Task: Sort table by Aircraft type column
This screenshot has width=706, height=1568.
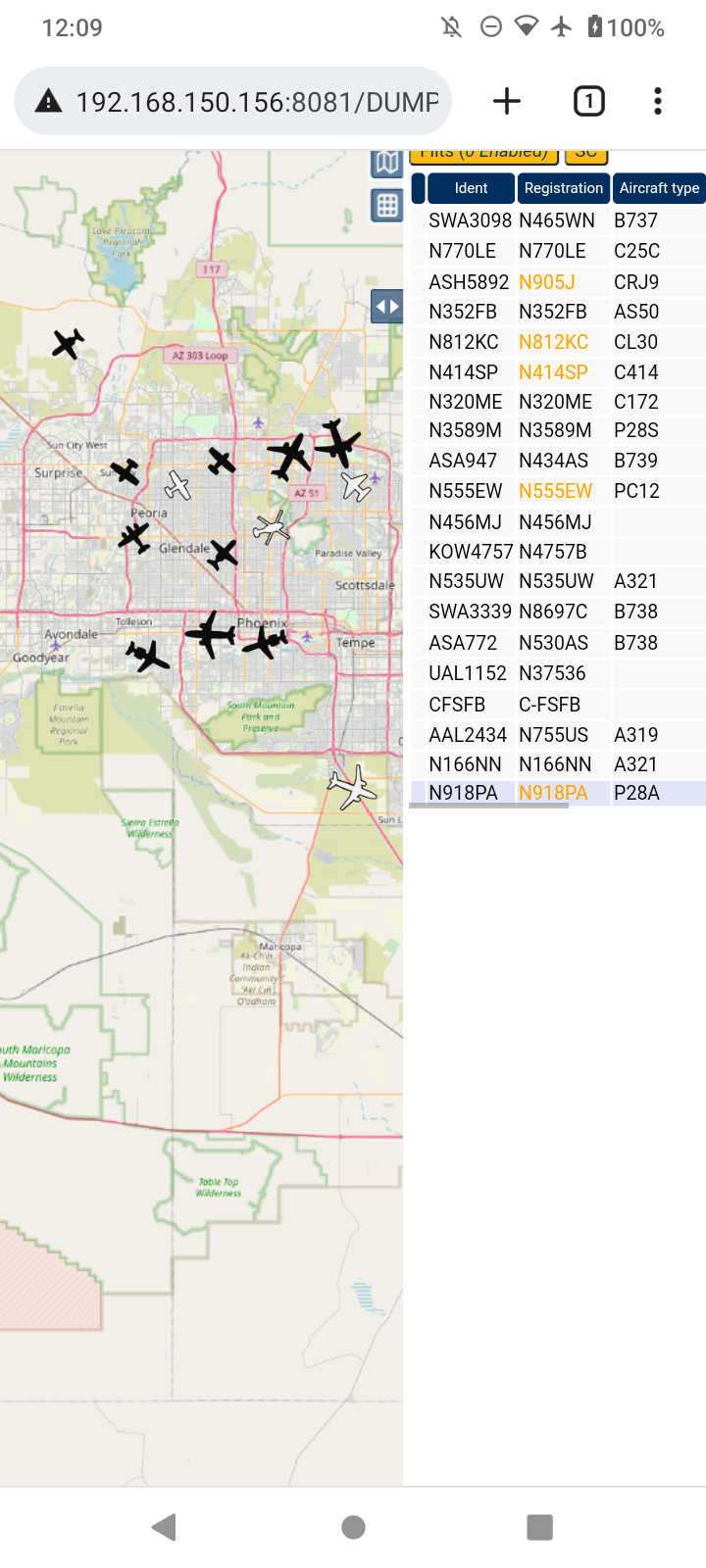Action: click(659, 188)
